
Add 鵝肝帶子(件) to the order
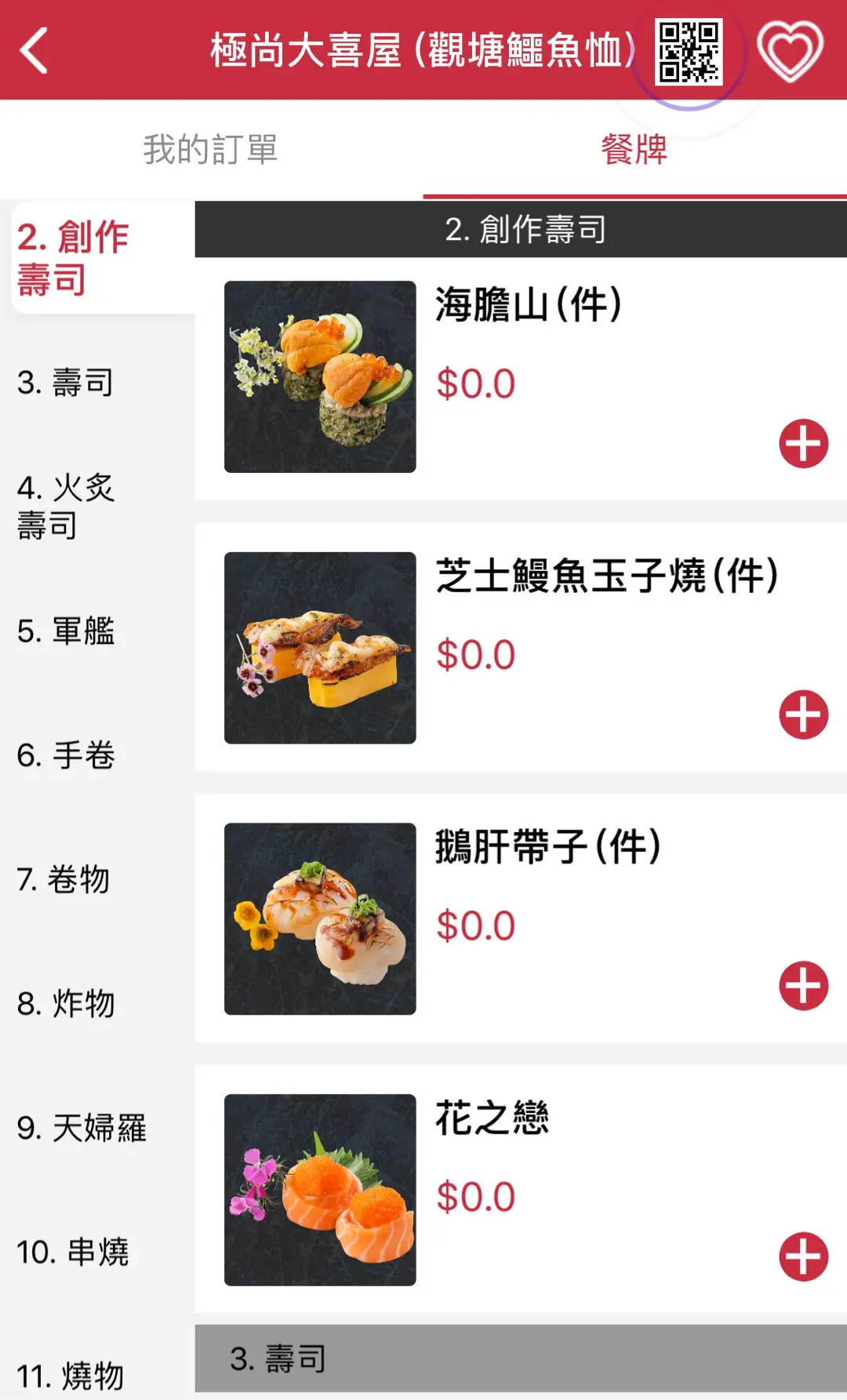pos(803,986)
